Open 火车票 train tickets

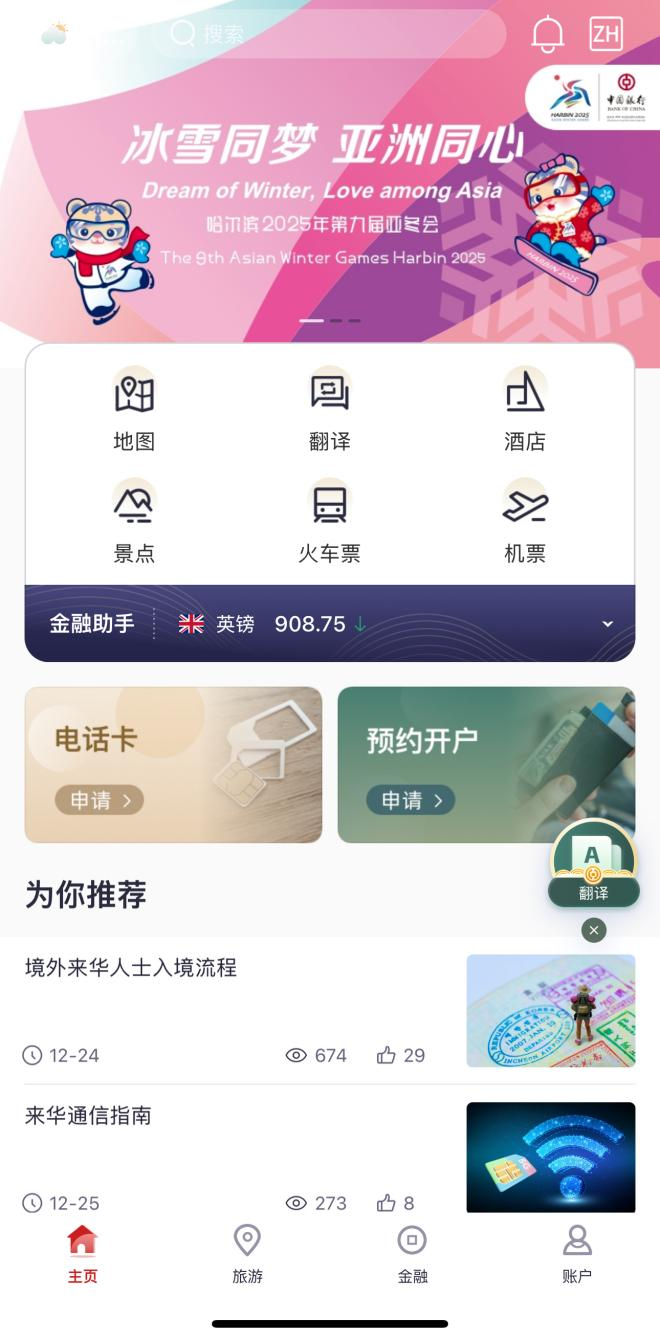pos(329,522)
